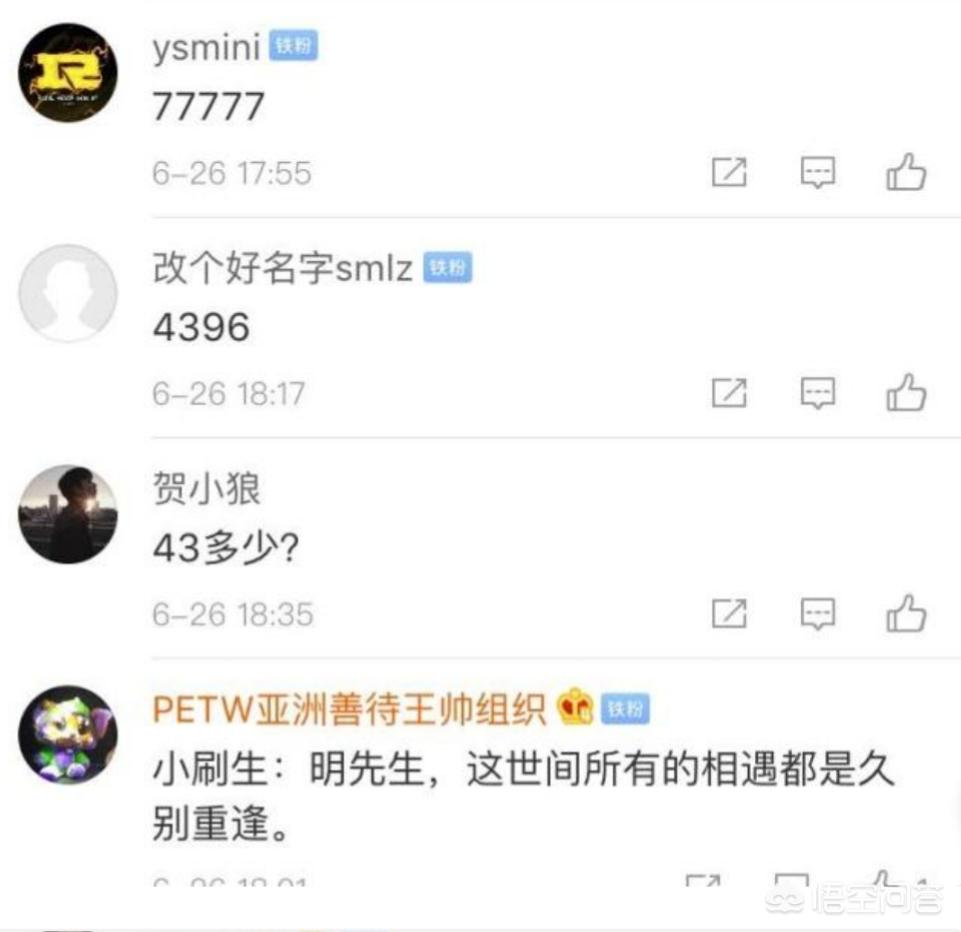Reply to the 4396 comment

[818, 393]
